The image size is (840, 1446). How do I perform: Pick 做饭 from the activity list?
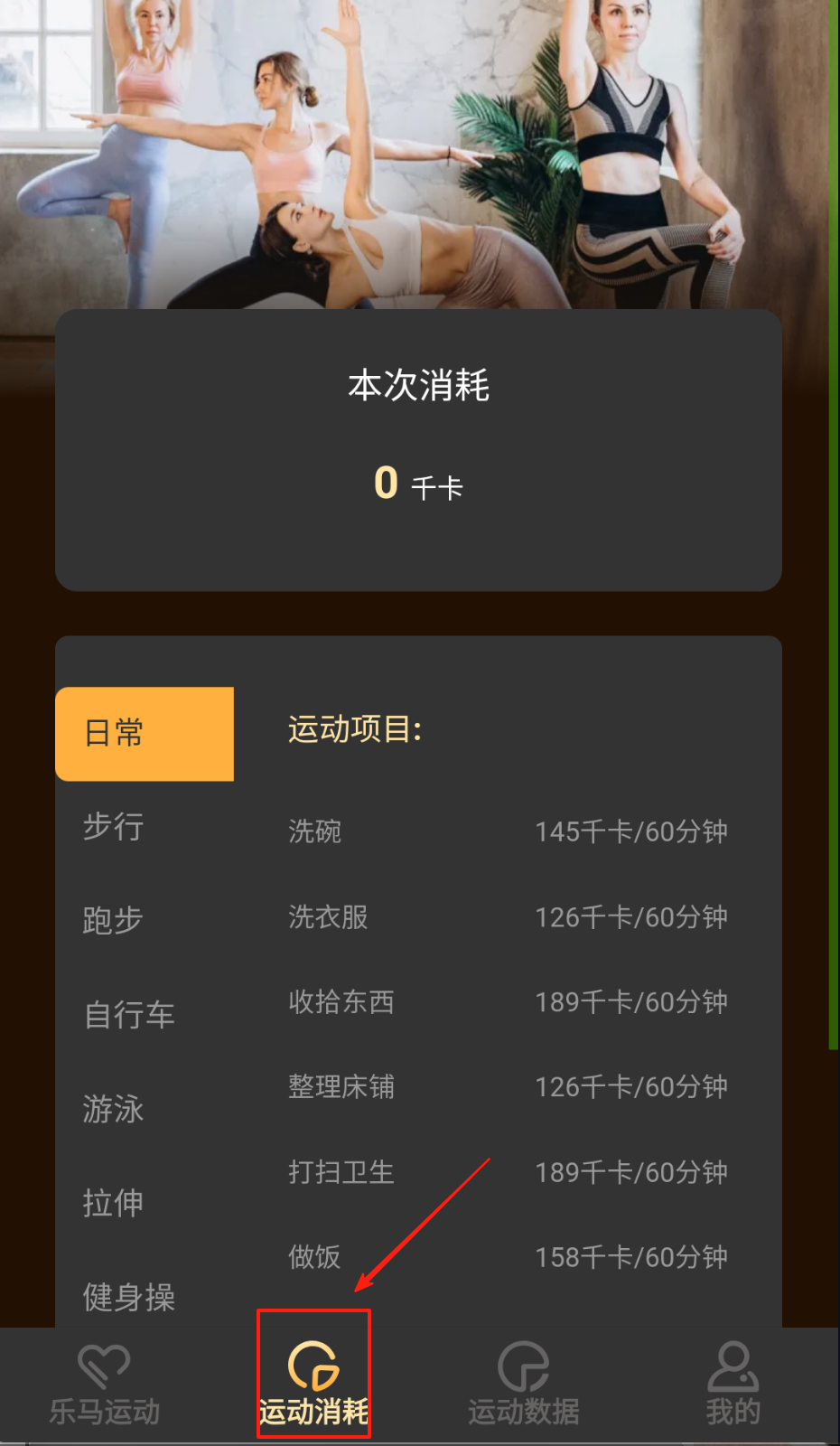tap(508, 1257)
